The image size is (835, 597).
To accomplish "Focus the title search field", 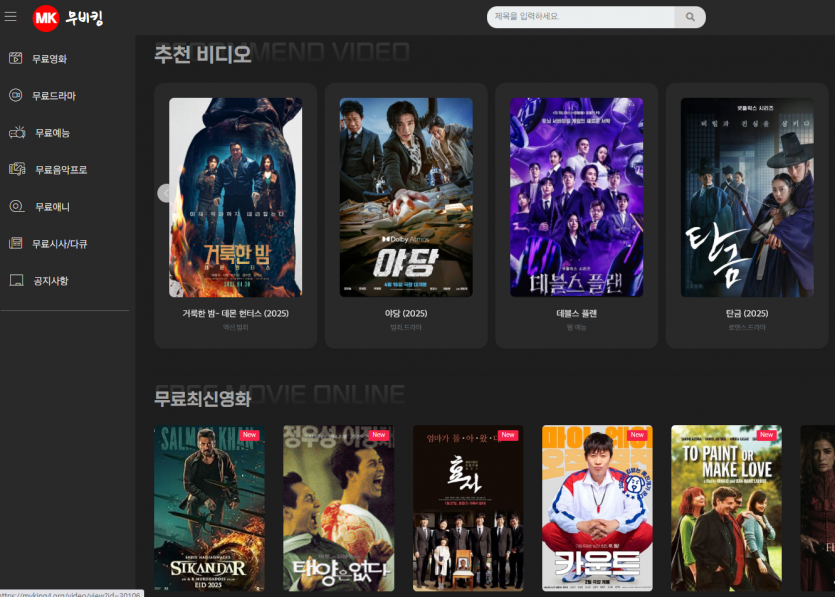I will click(x=580, y=17).
